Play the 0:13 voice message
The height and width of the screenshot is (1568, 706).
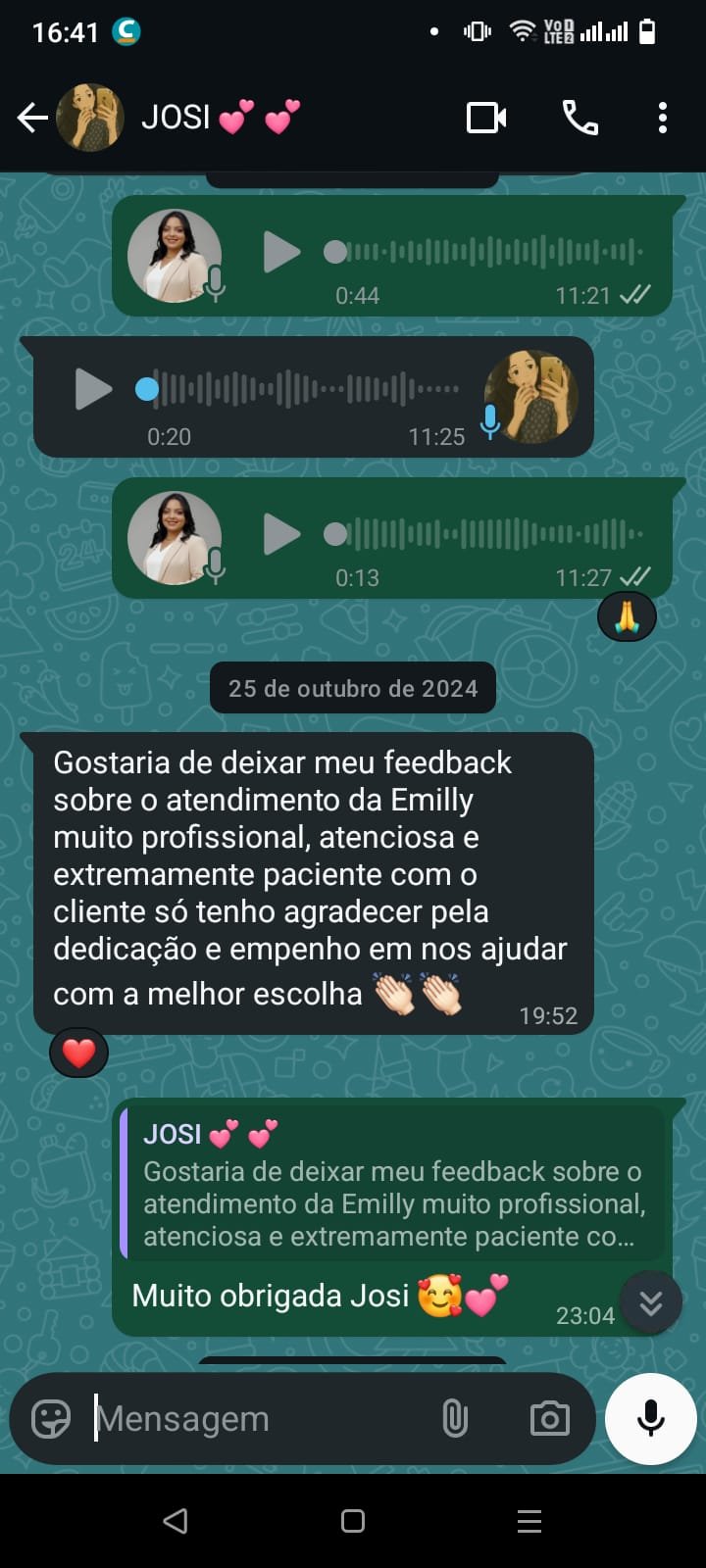tap(281, 534)
